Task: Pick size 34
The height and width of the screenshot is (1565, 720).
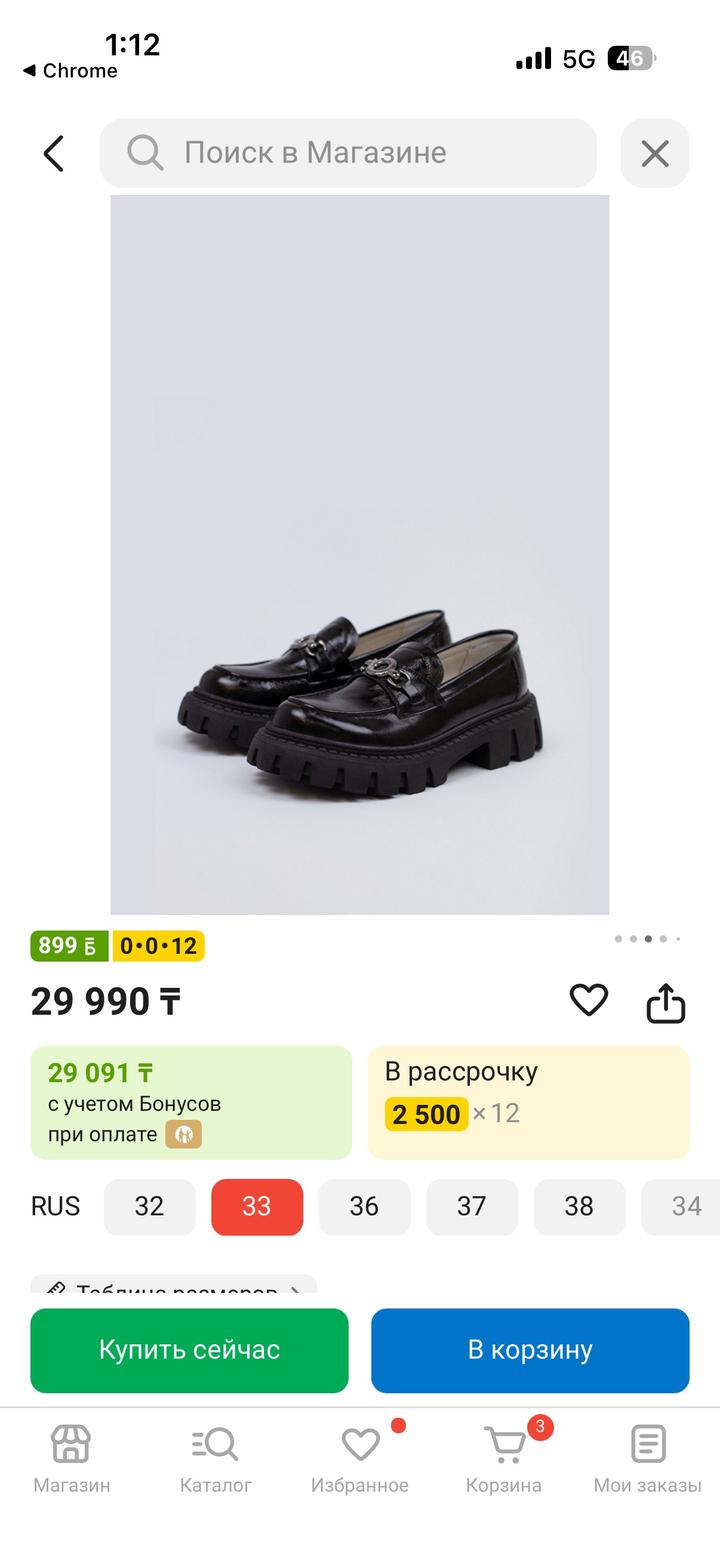Action: 685,1206
